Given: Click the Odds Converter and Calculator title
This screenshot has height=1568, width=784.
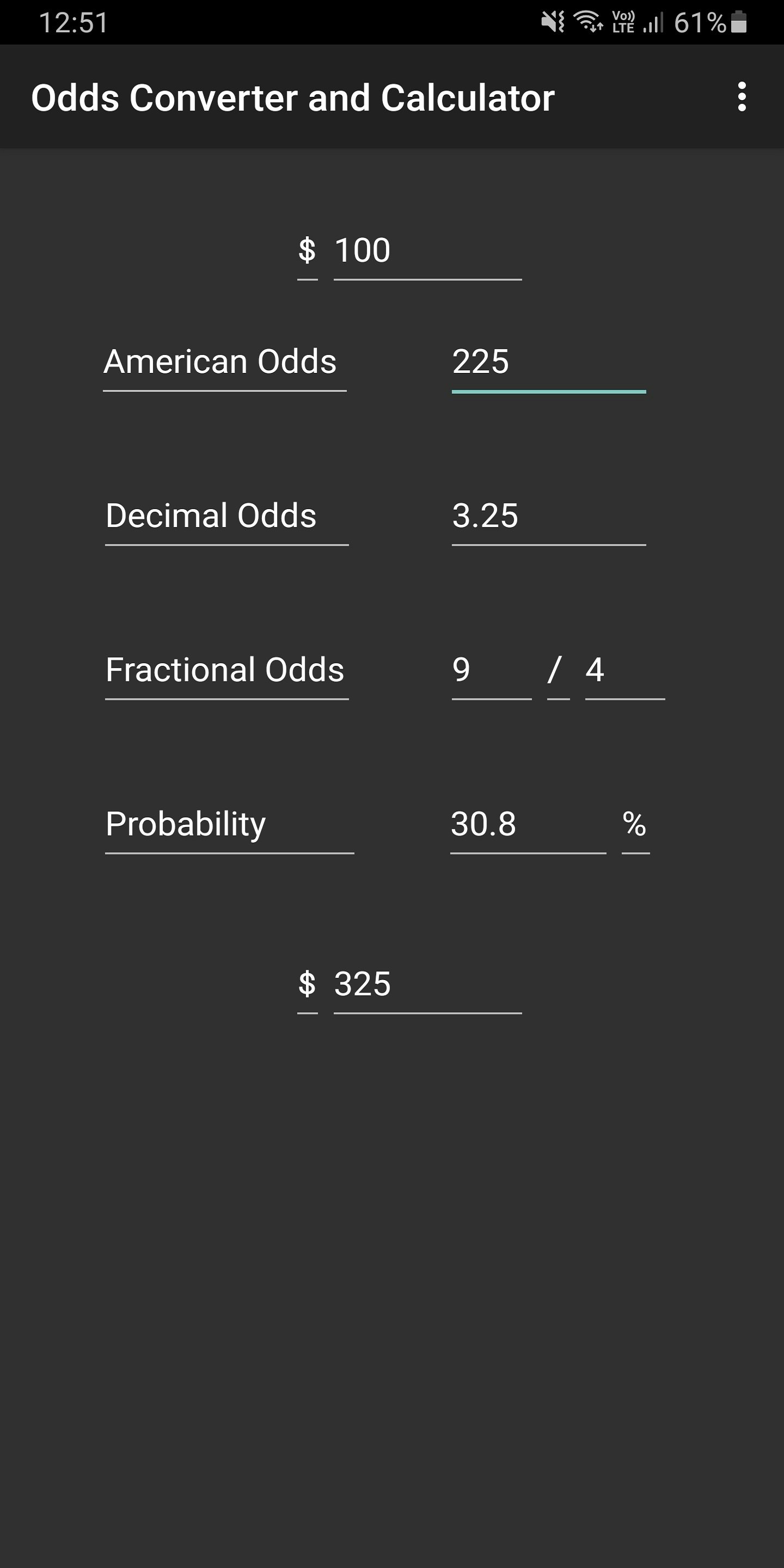Looking at the screenshot, I should click(x=293, y=97).
